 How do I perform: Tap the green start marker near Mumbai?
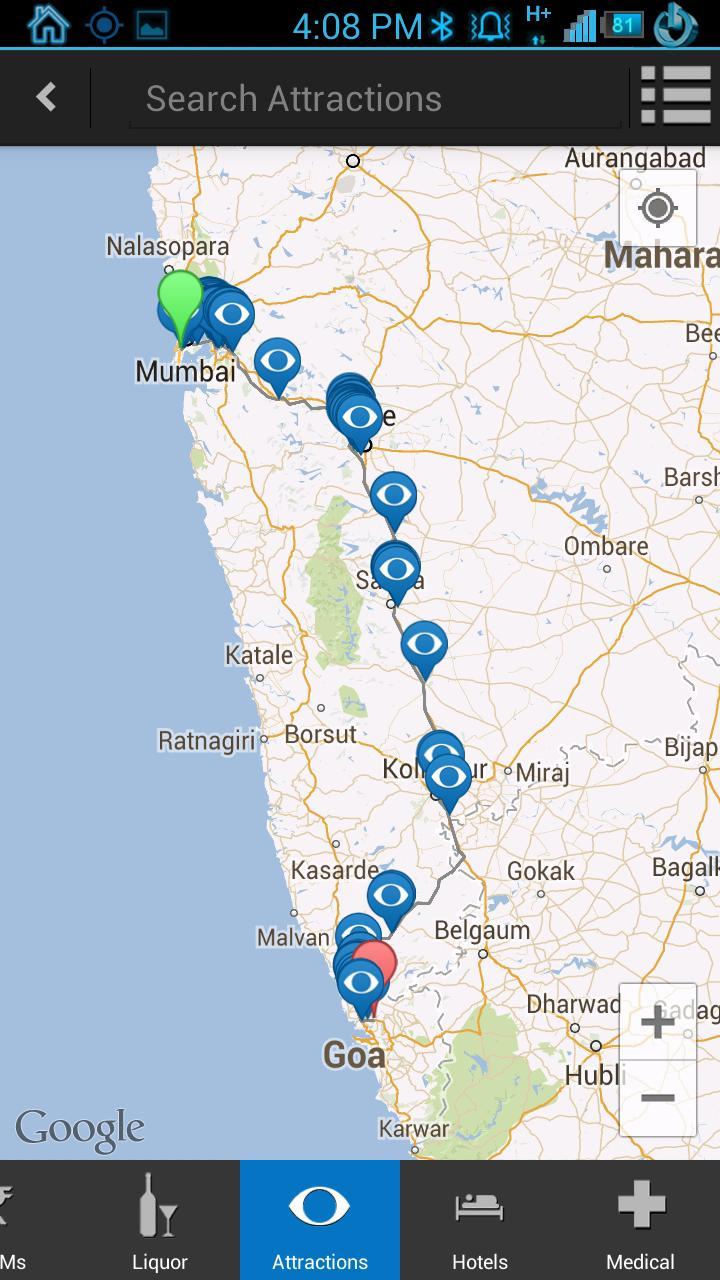coord(180,310)
